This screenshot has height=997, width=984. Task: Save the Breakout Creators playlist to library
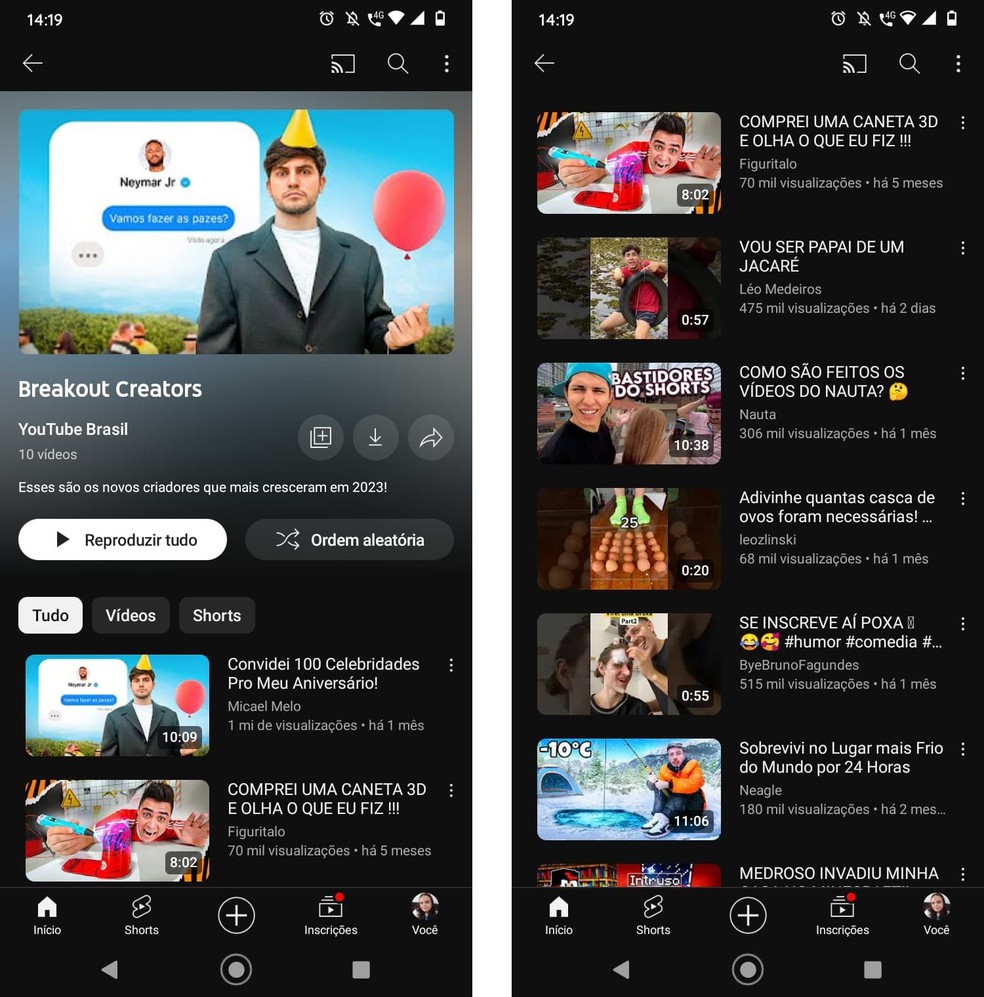coord(320,438)
